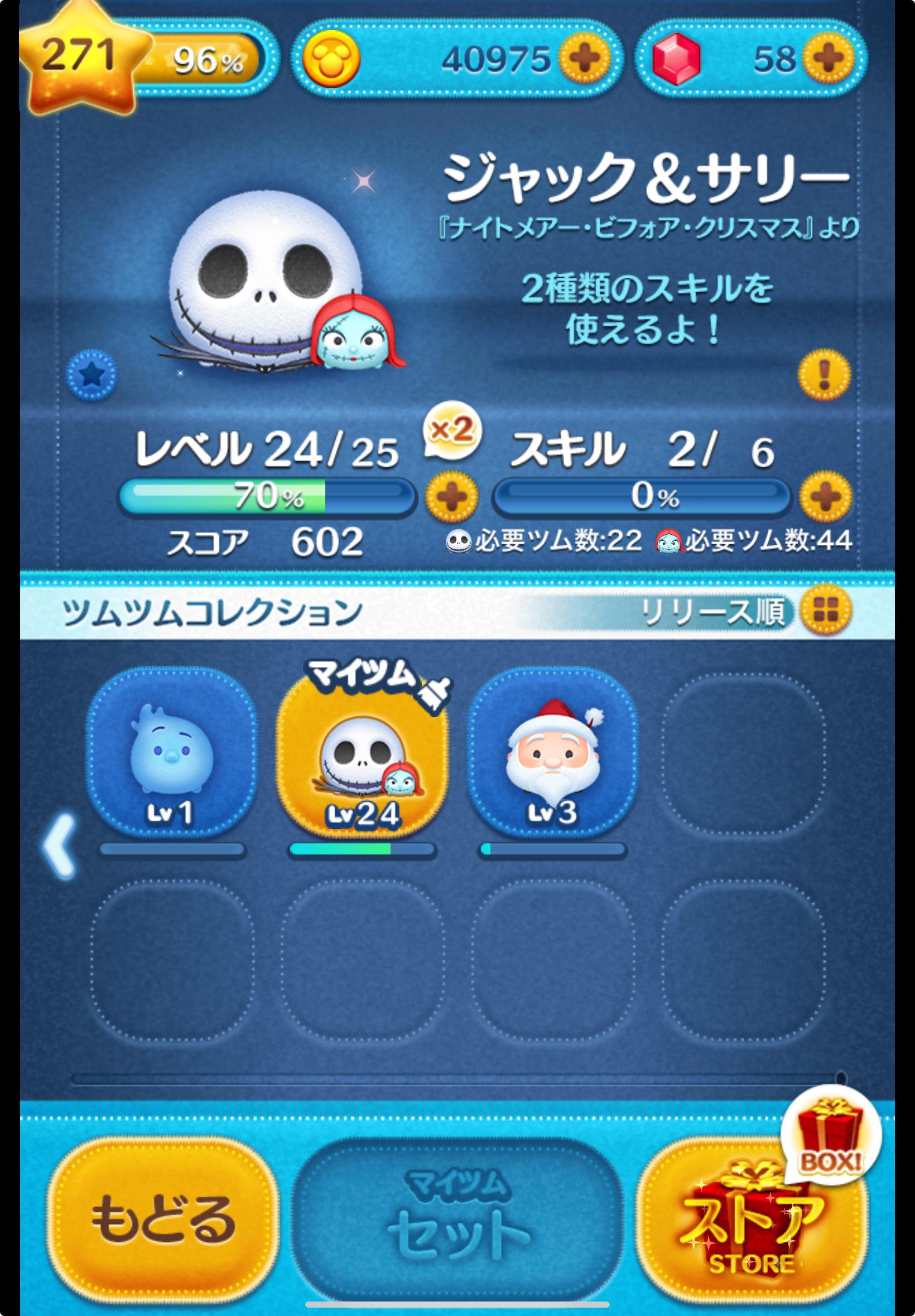915x1316 pixels.
Task: Add more rubies with the plus button
Action: [x=828, y=59]
